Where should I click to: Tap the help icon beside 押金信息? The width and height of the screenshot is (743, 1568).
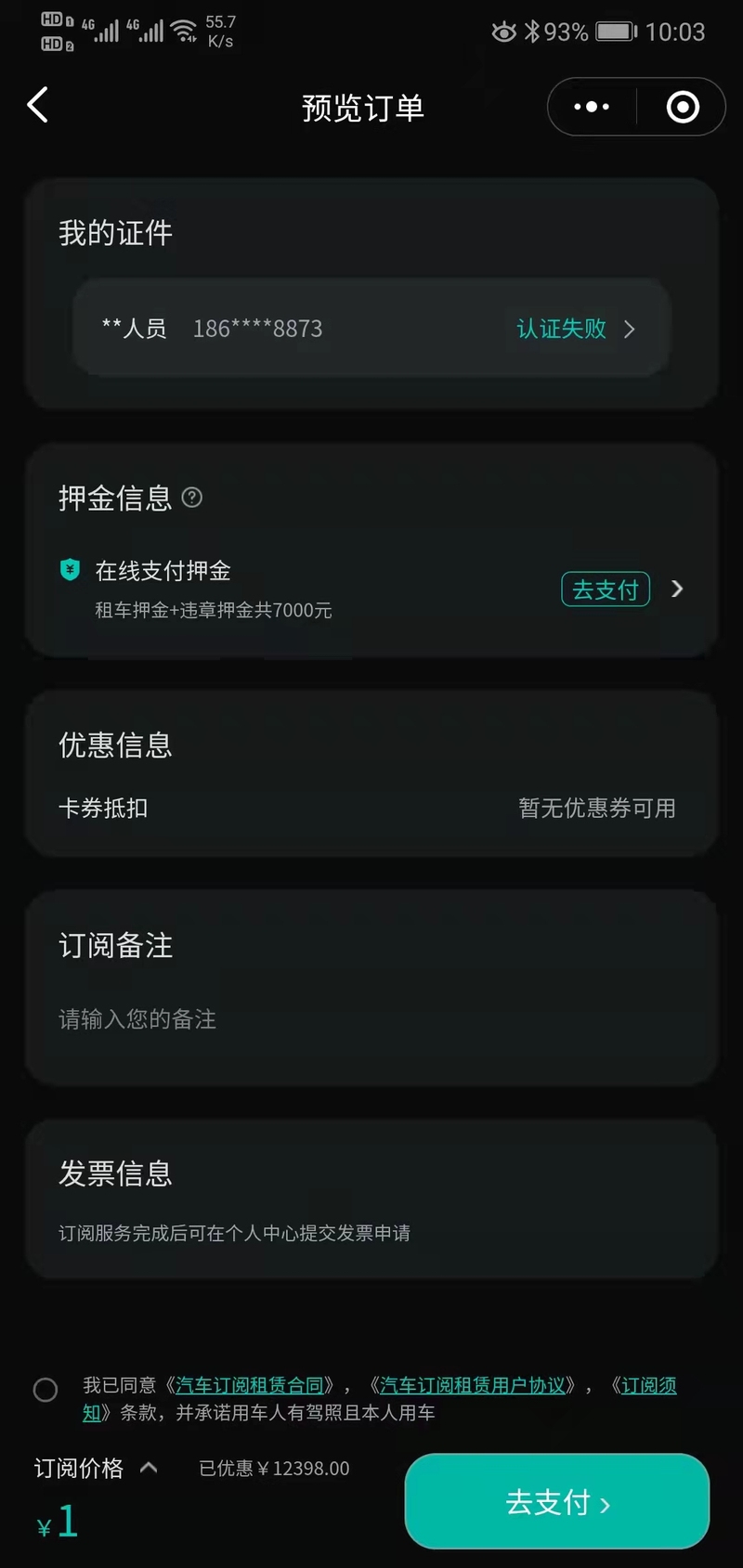click(x=192, y=498)
